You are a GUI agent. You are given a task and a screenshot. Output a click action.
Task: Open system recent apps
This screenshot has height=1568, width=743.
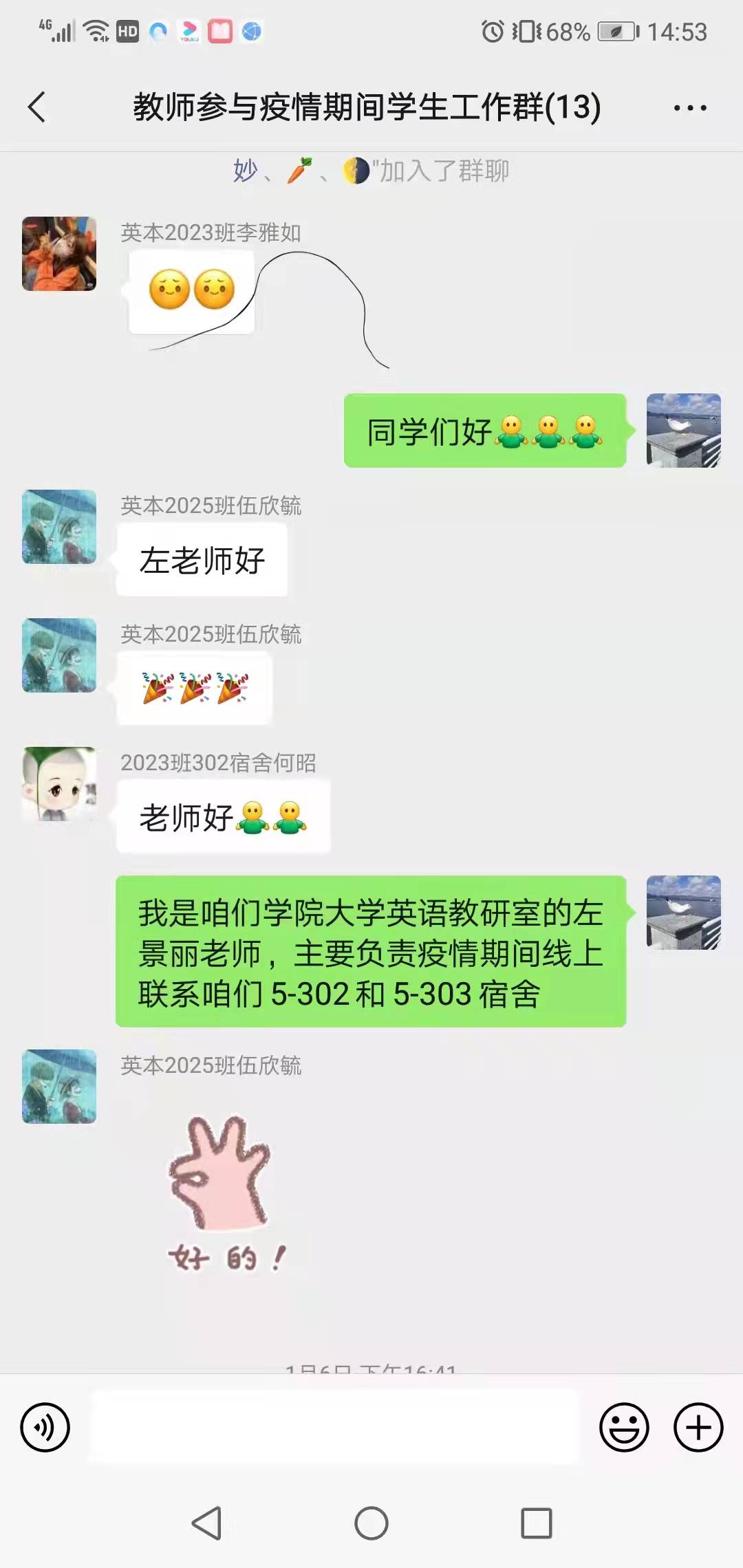[536, 1523]
